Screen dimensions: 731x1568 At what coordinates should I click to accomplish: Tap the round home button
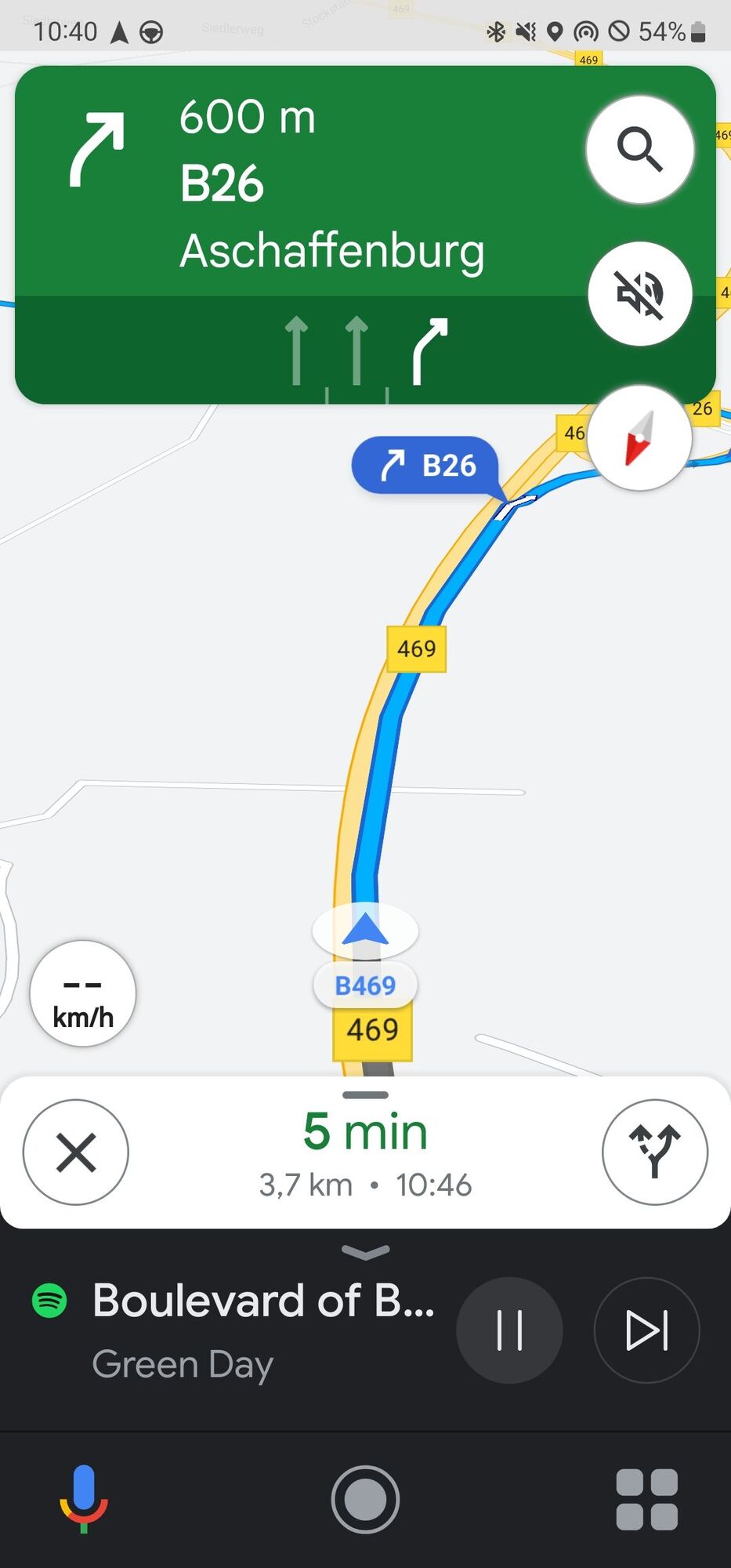365,1499
